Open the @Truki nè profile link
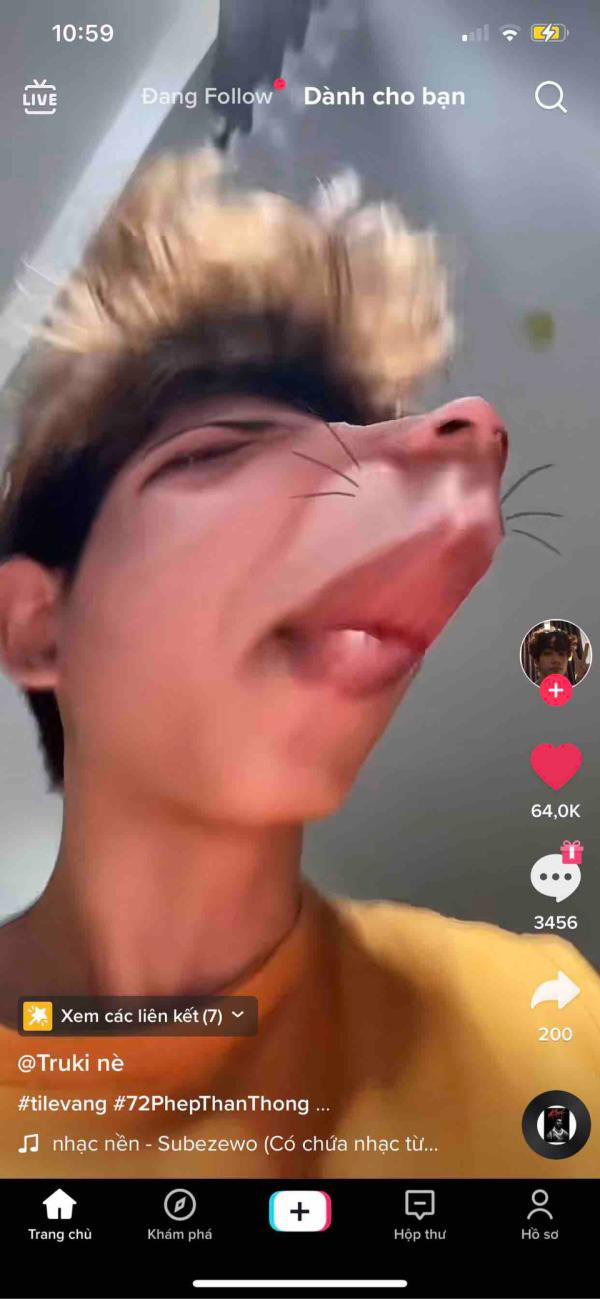The image size is (600, 1299). coord(71,1063)
